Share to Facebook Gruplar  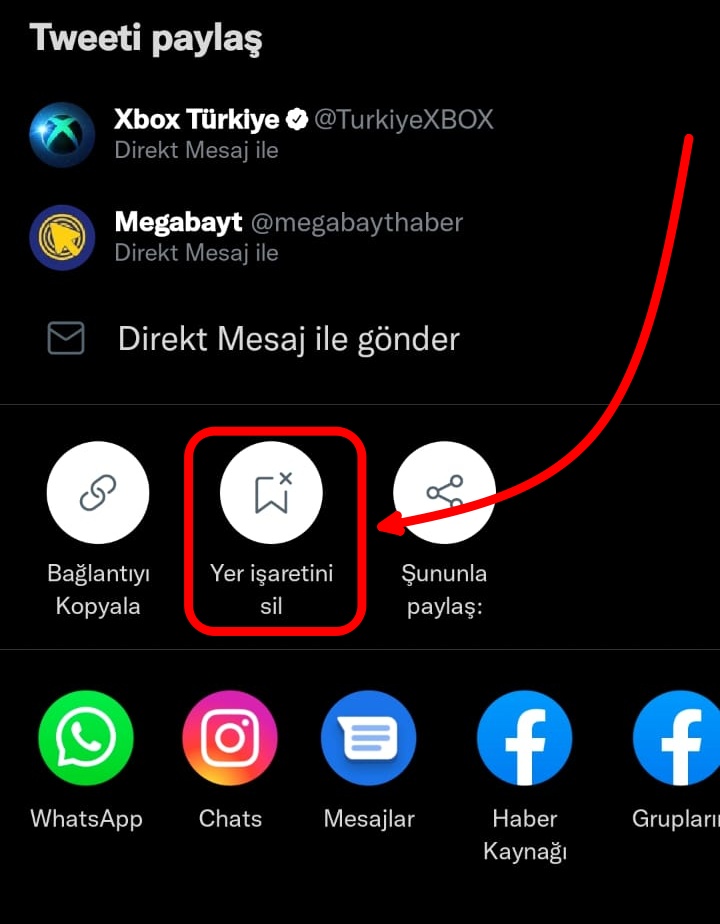(680, 738)
